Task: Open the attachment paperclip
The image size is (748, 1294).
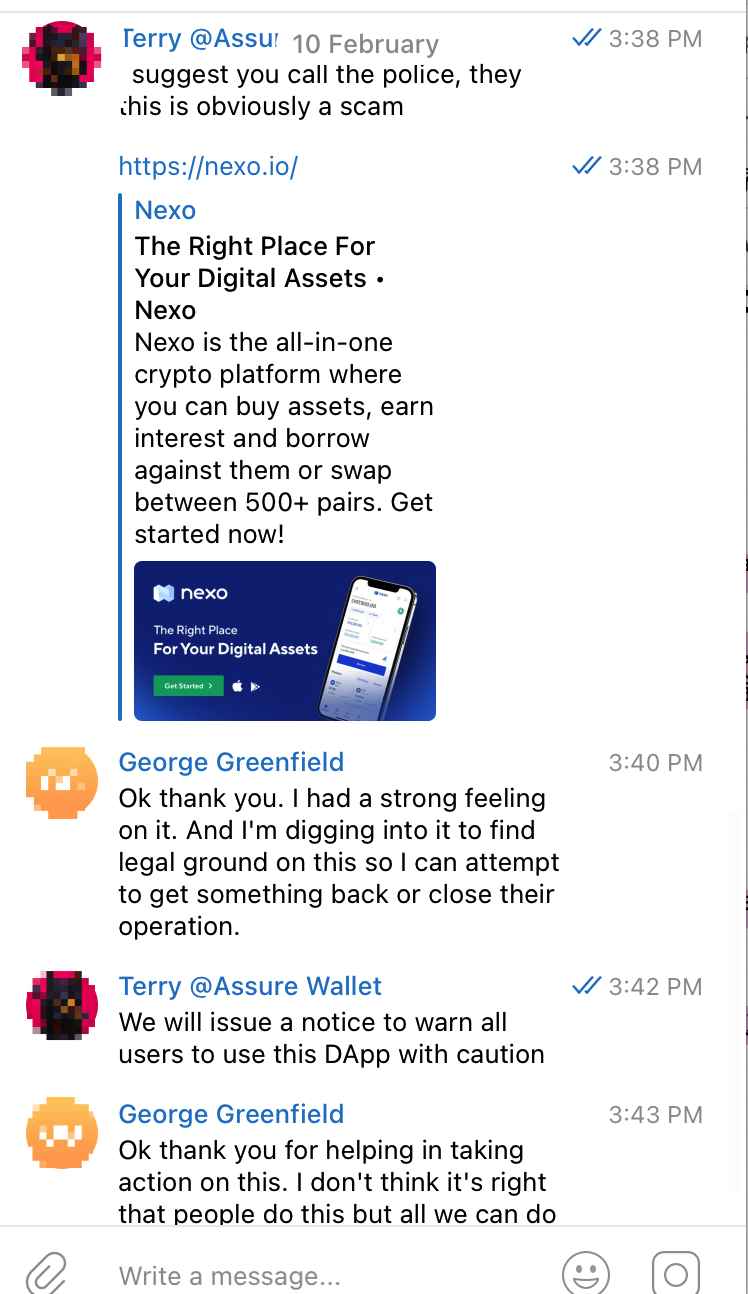Action: click(x=44, y=1275)
